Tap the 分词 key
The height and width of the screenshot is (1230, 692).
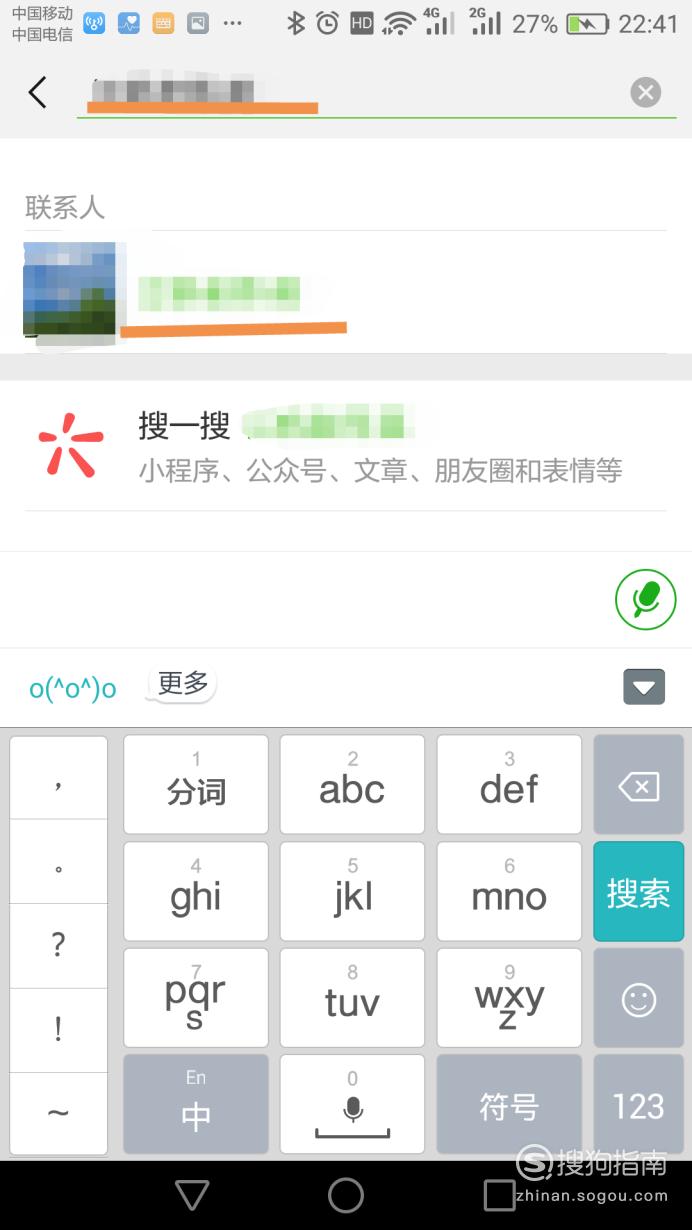pyautogui.click(x=196, y=785)
